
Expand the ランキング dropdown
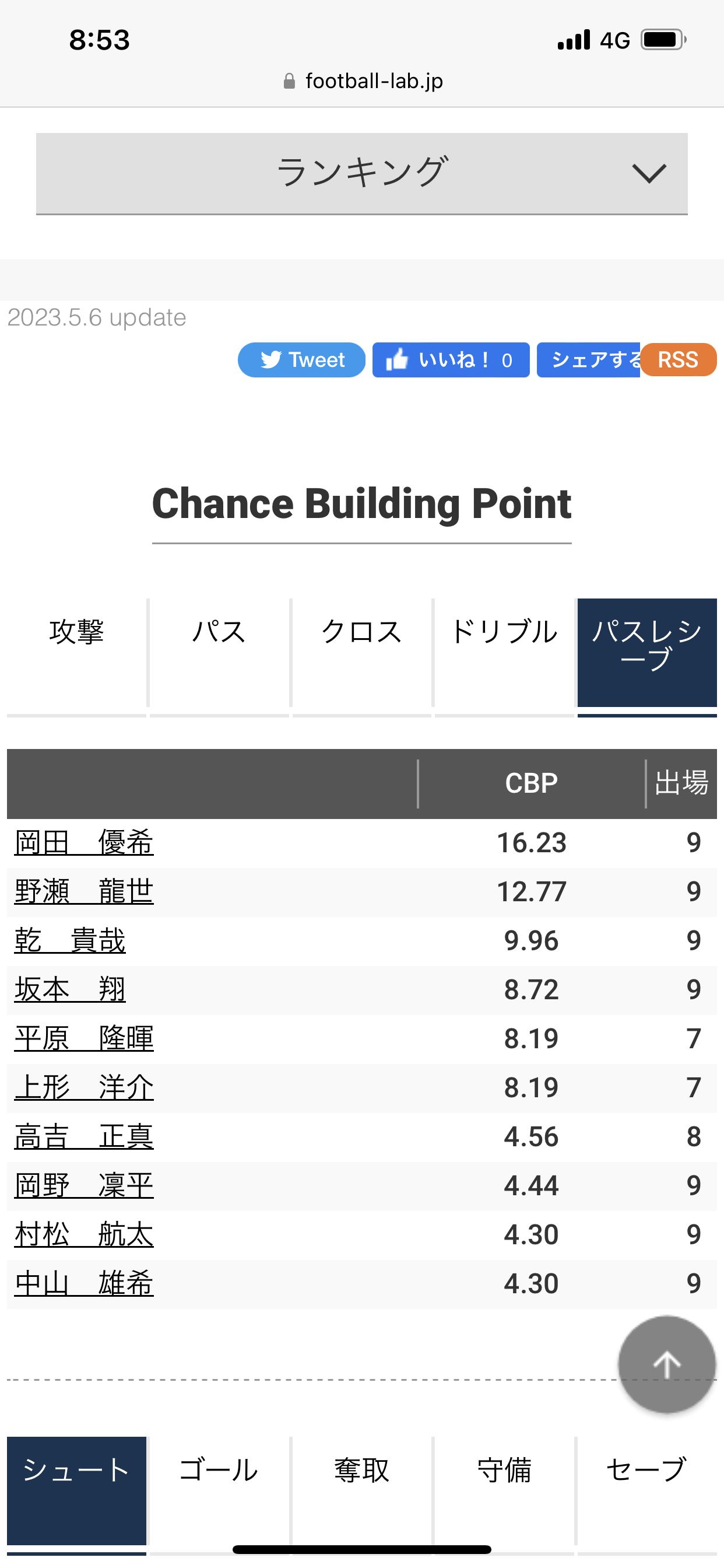point(361,173)
